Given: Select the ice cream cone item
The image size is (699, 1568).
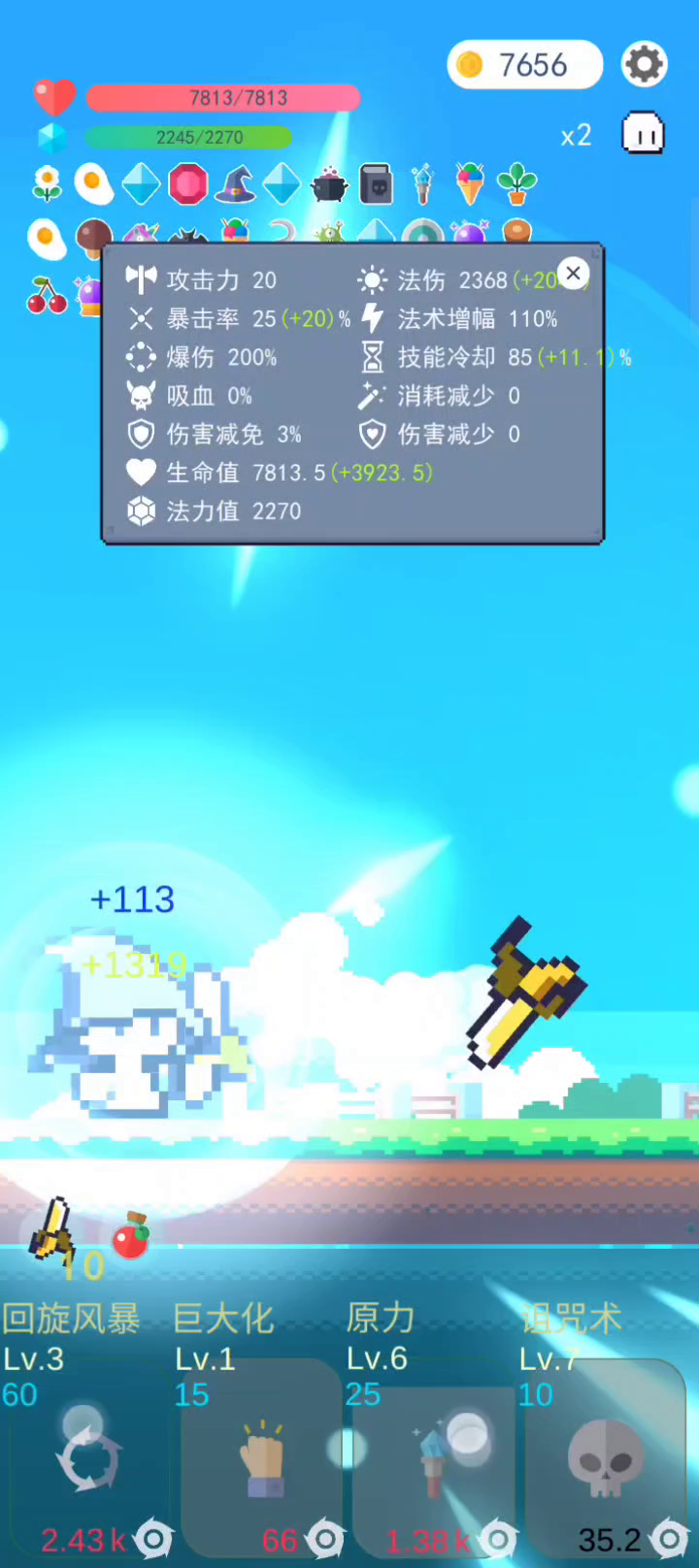Looking at the screenshot, I should pos(470,183).
